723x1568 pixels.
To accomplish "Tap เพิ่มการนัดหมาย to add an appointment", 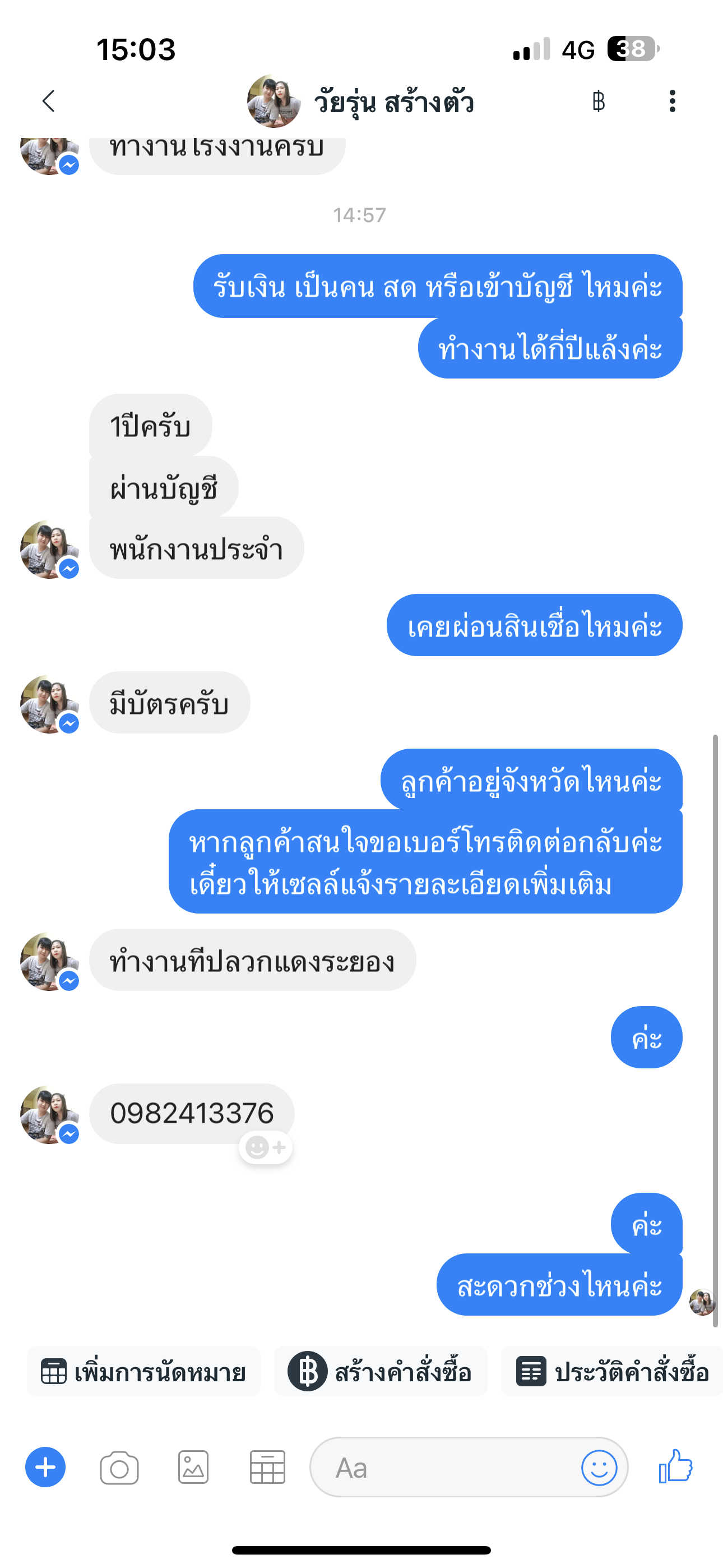I will pyautogui.click(x=143, y=1372).
